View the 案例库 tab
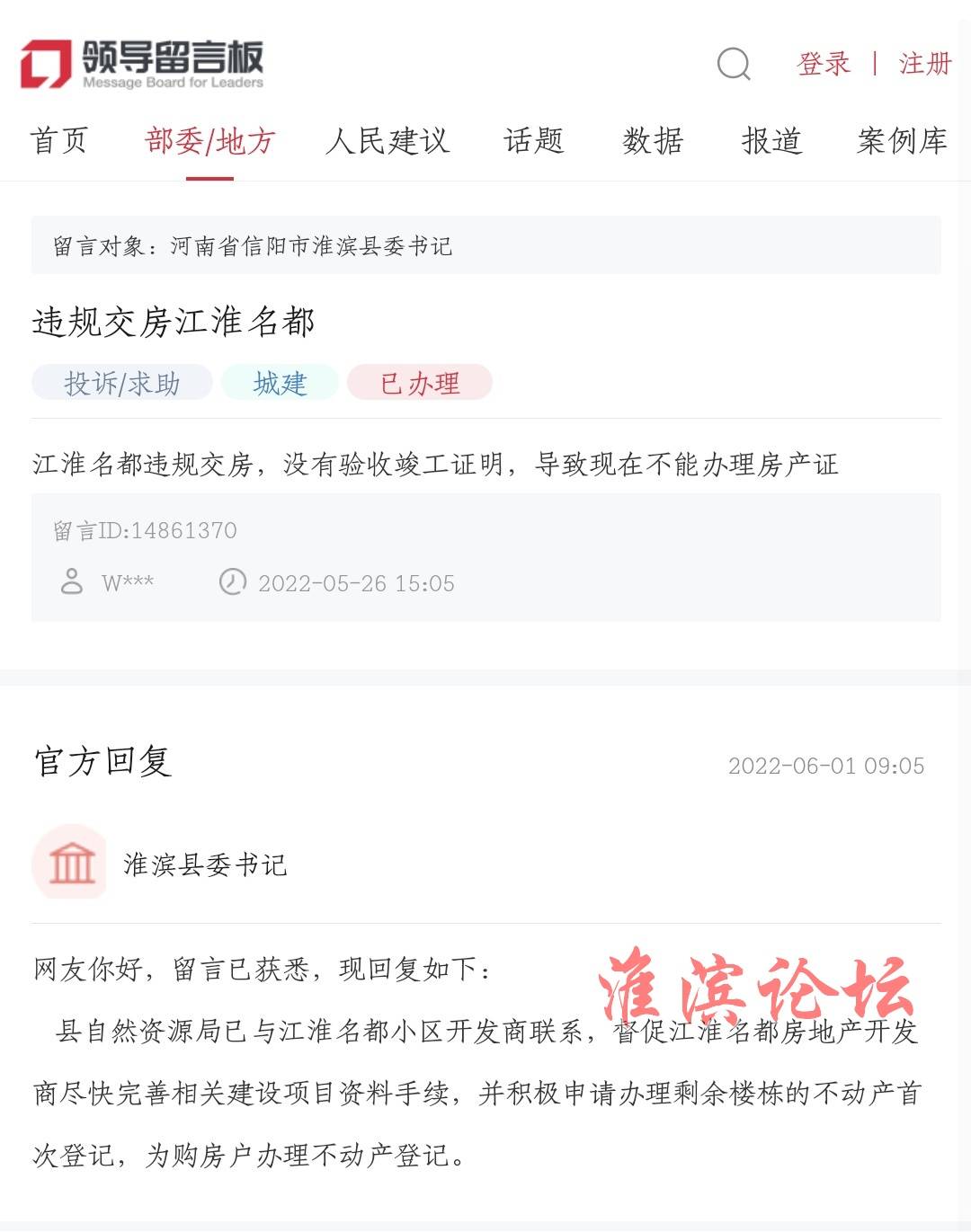The height and width of the screenshot is (1232, 971). click(902, 141)
